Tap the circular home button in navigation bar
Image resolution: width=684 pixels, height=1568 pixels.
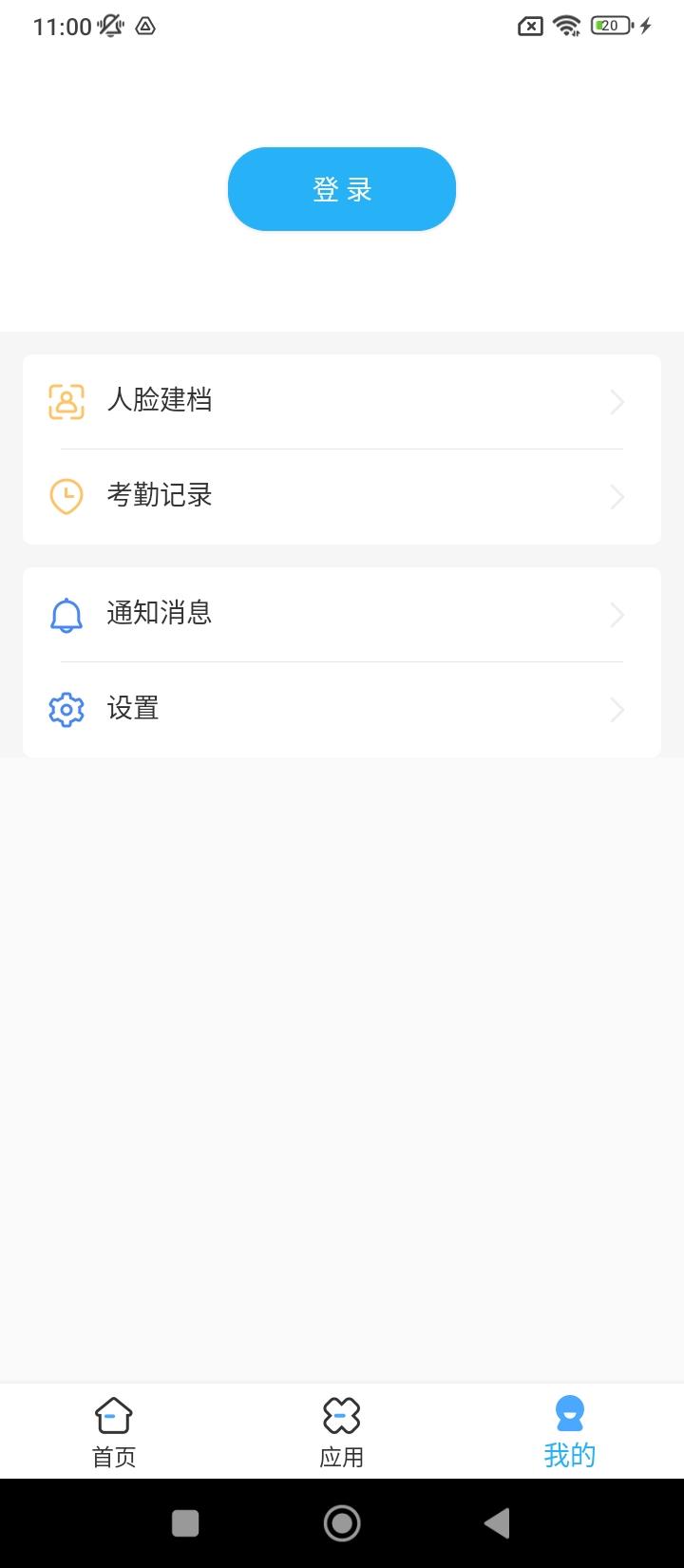[342, 1521]
